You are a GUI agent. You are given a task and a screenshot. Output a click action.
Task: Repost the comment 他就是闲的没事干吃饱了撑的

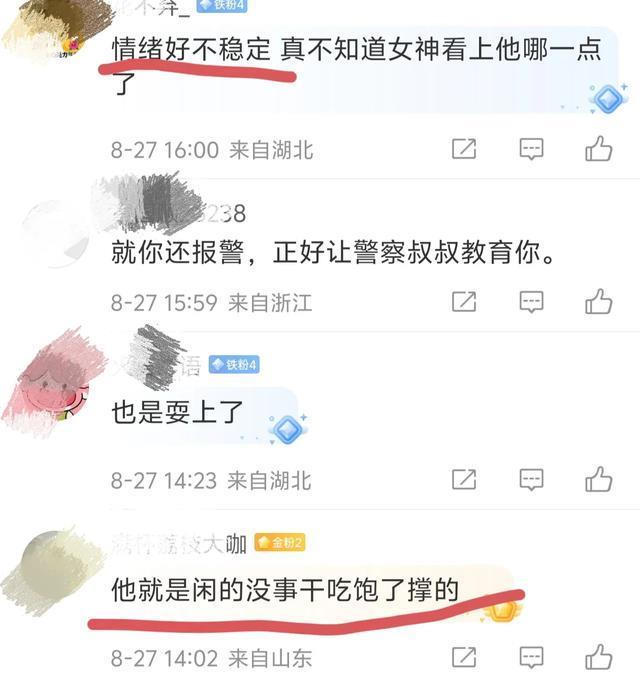464,657
